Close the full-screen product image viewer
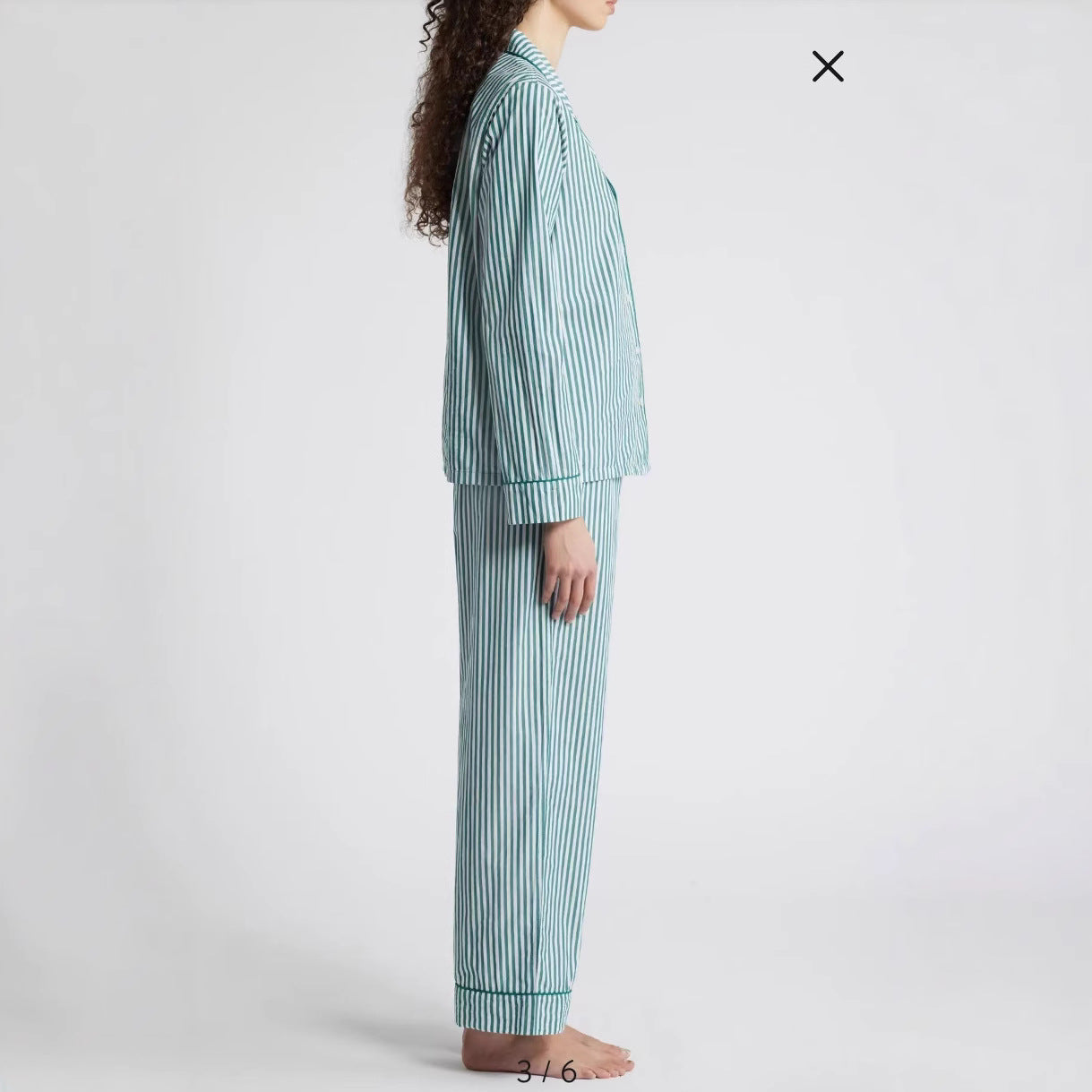 pyautogui.click(x=828, y=66)
